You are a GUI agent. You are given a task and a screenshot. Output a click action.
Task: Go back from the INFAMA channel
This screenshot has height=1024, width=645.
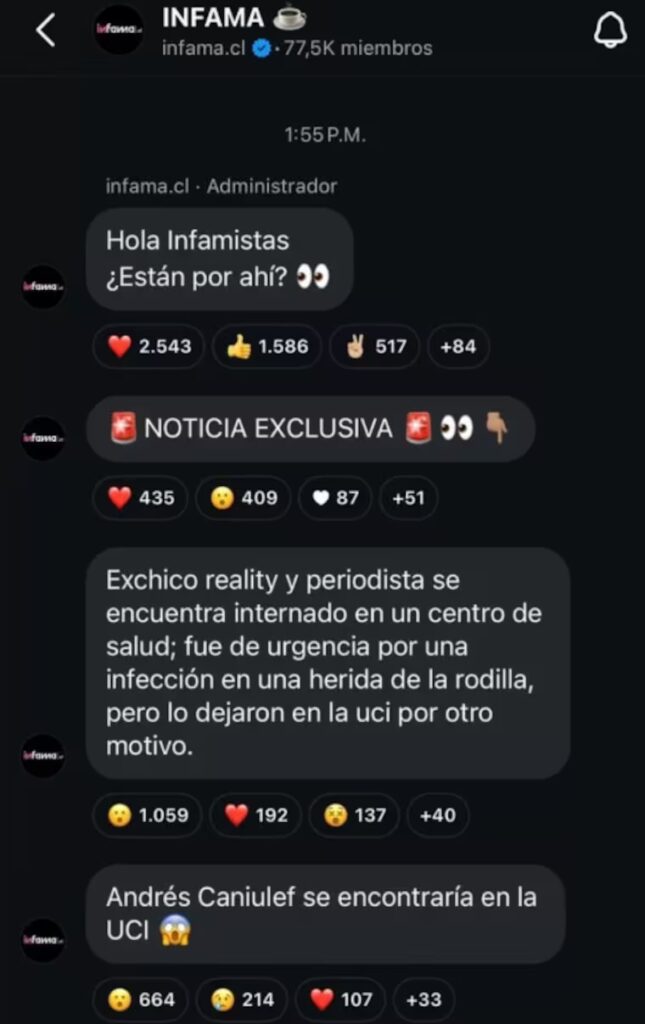[x=45, y=31]
